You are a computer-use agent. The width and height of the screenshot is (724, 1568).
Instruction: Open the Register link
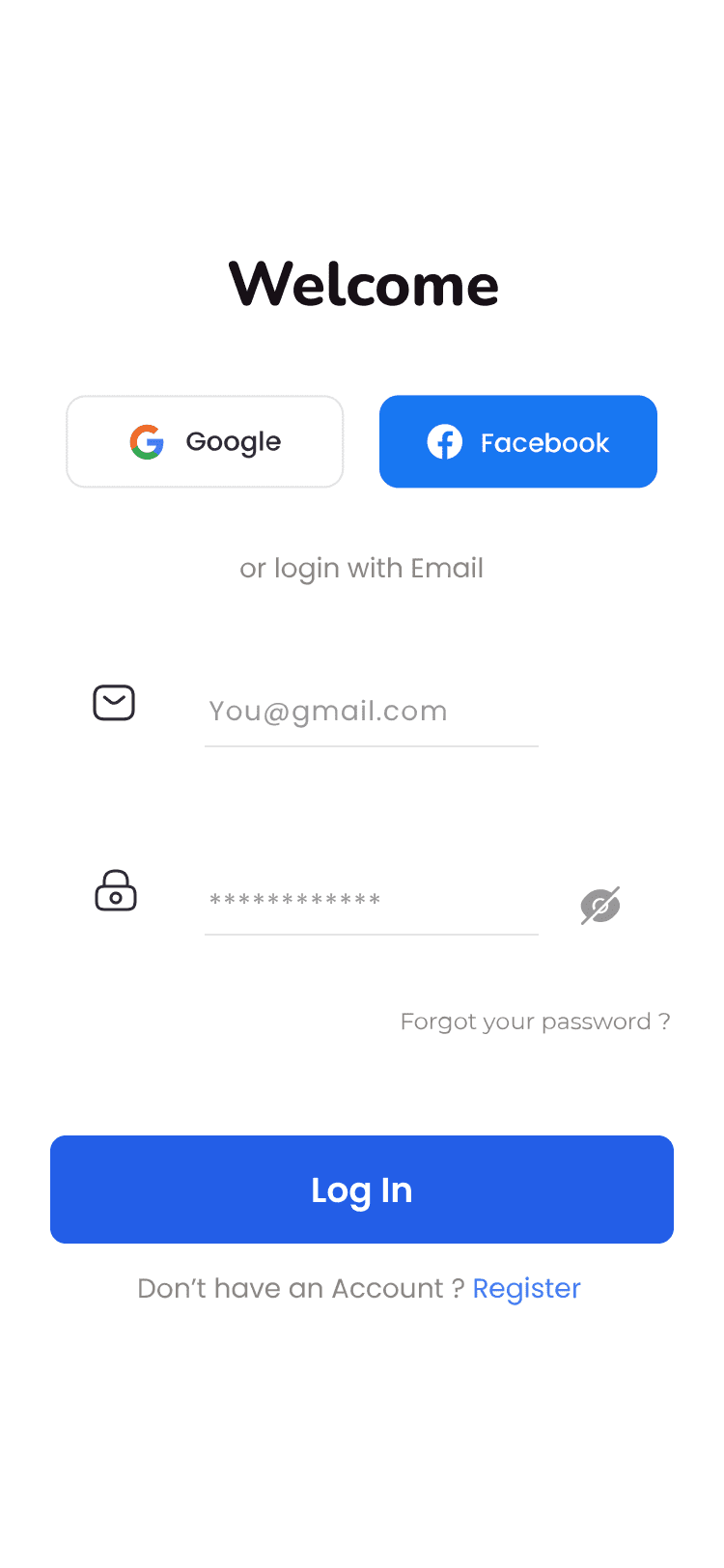[x=527, y=1288]
